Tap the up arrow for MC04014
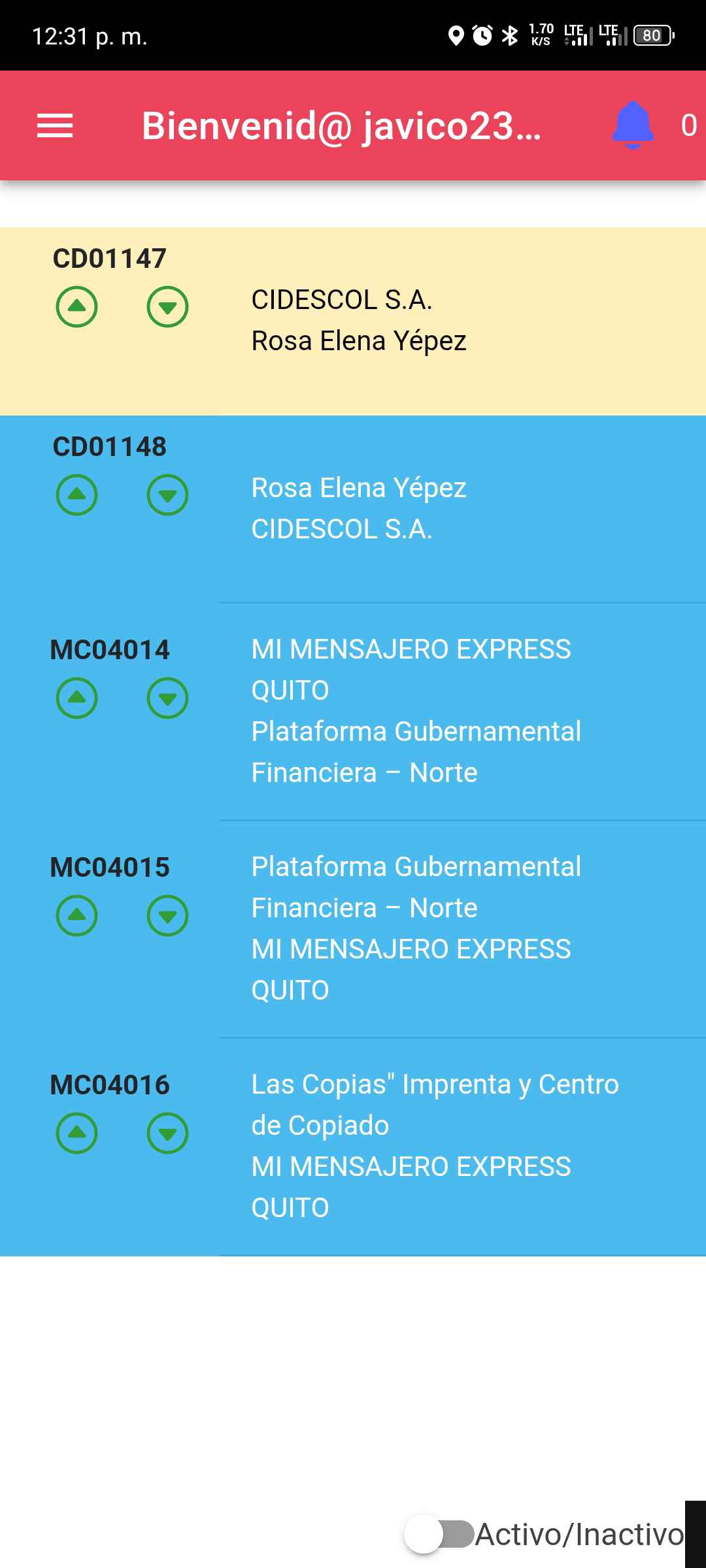Image resolution: width=706 pixels, height=1568 pixels. (77, 698)
